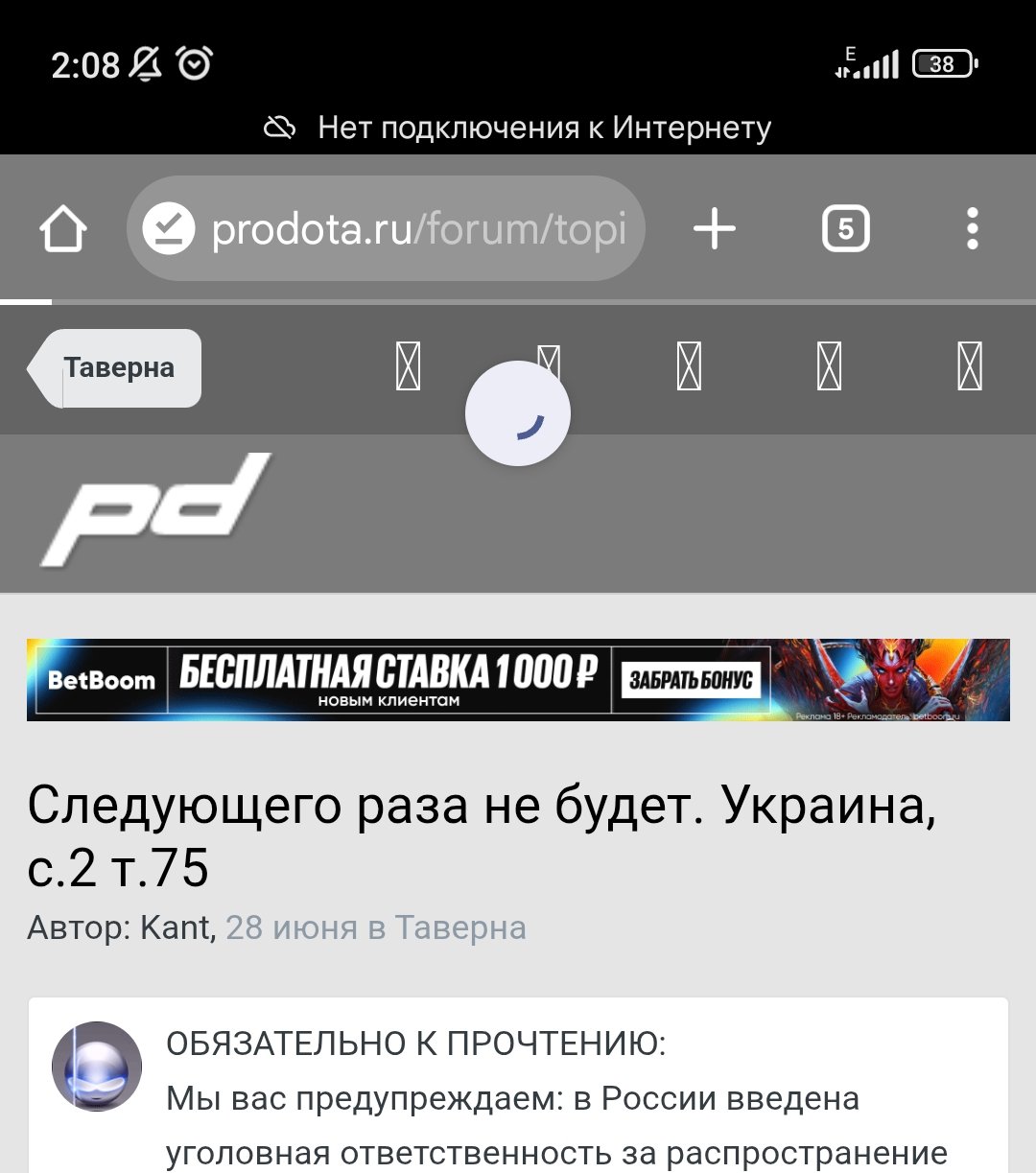Go back to the Таверна section
This screenshot has height=1173, width=1036.
115,367
